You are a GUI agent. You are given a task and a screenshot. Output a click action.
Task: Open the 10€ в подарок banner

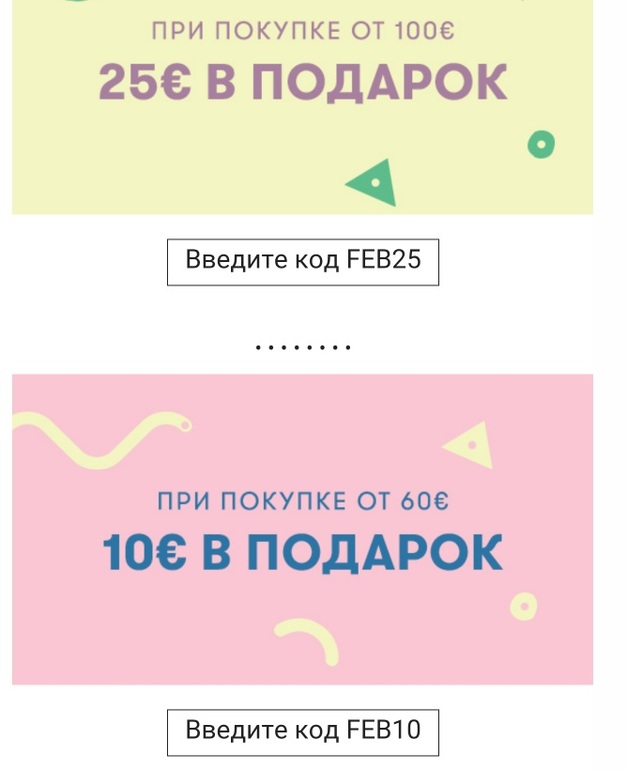coord(302,528)
